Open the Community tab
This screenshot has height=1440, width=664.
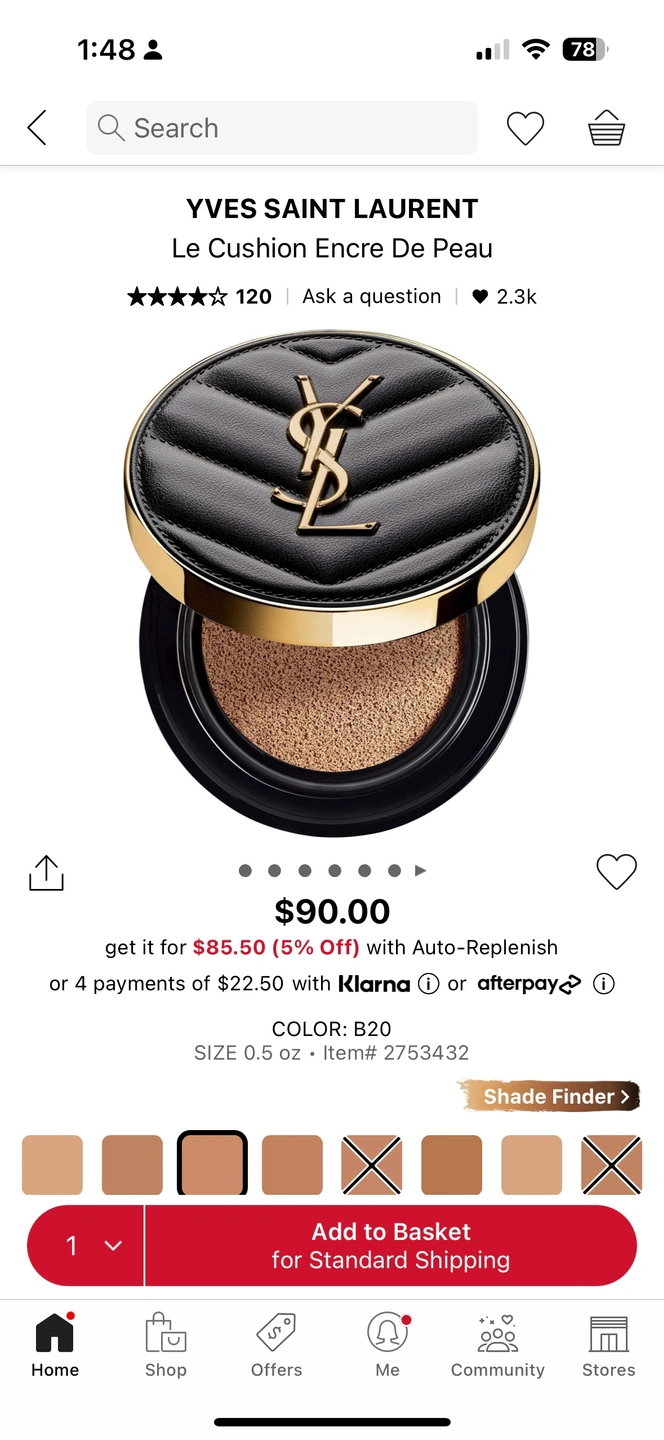tap(497, 1346)
